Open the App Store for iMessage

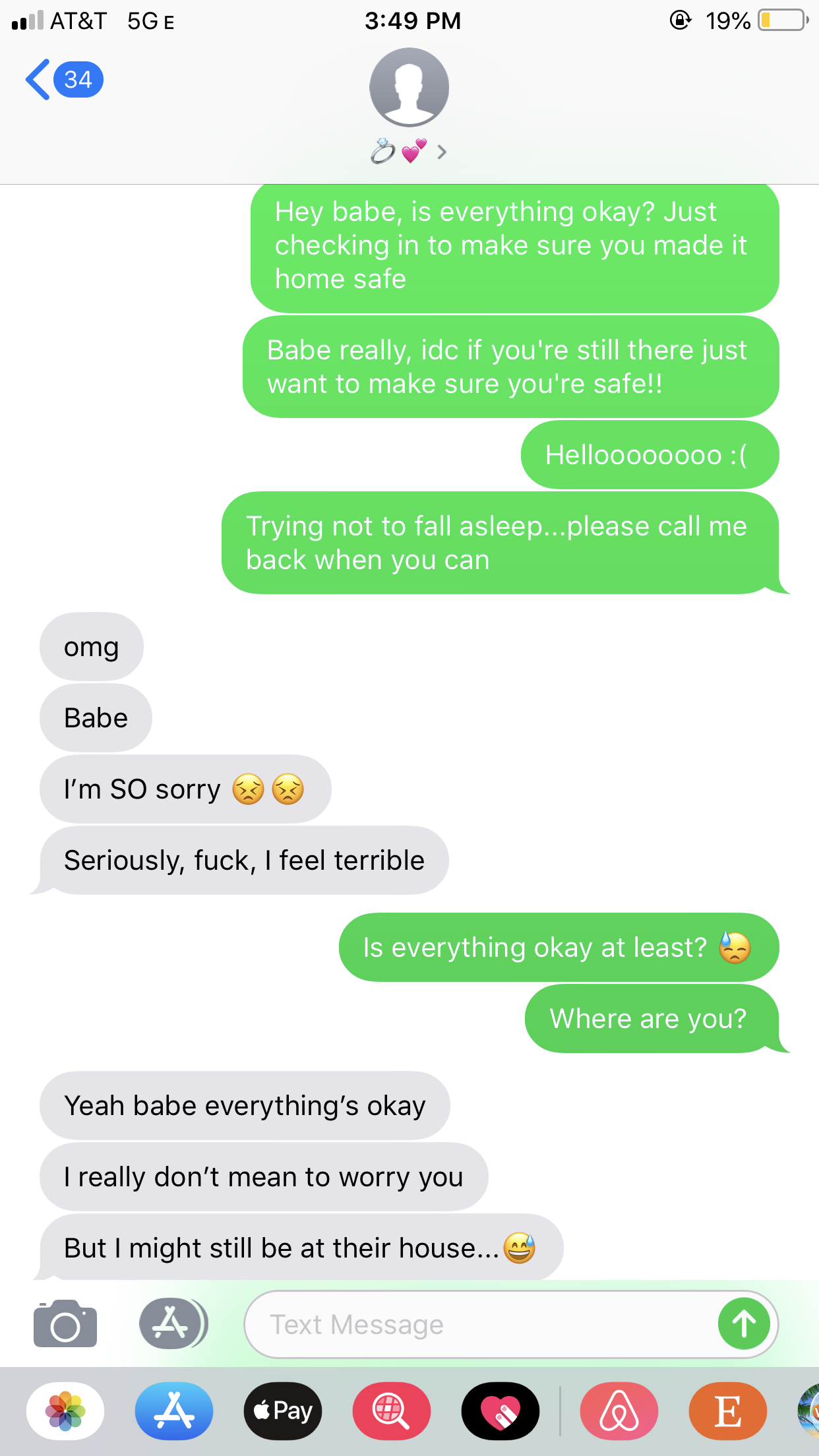[x=174, y=1411]
